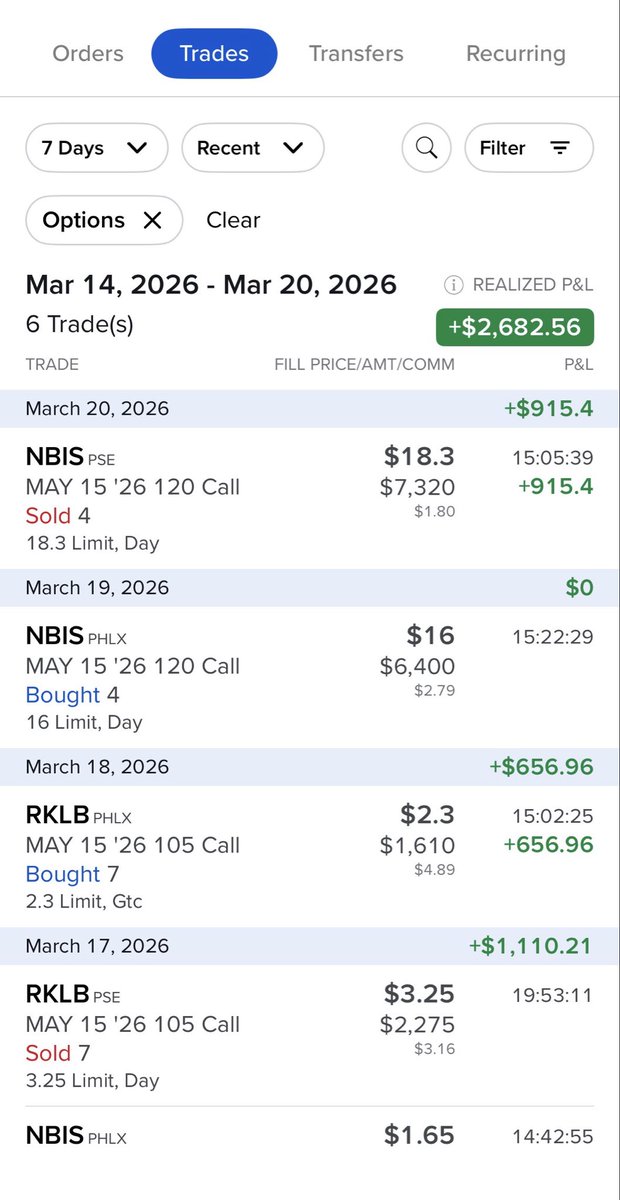Expand the 7 Days range dropdown
This screenshot has height=1200, width=620.
point(96,148)
